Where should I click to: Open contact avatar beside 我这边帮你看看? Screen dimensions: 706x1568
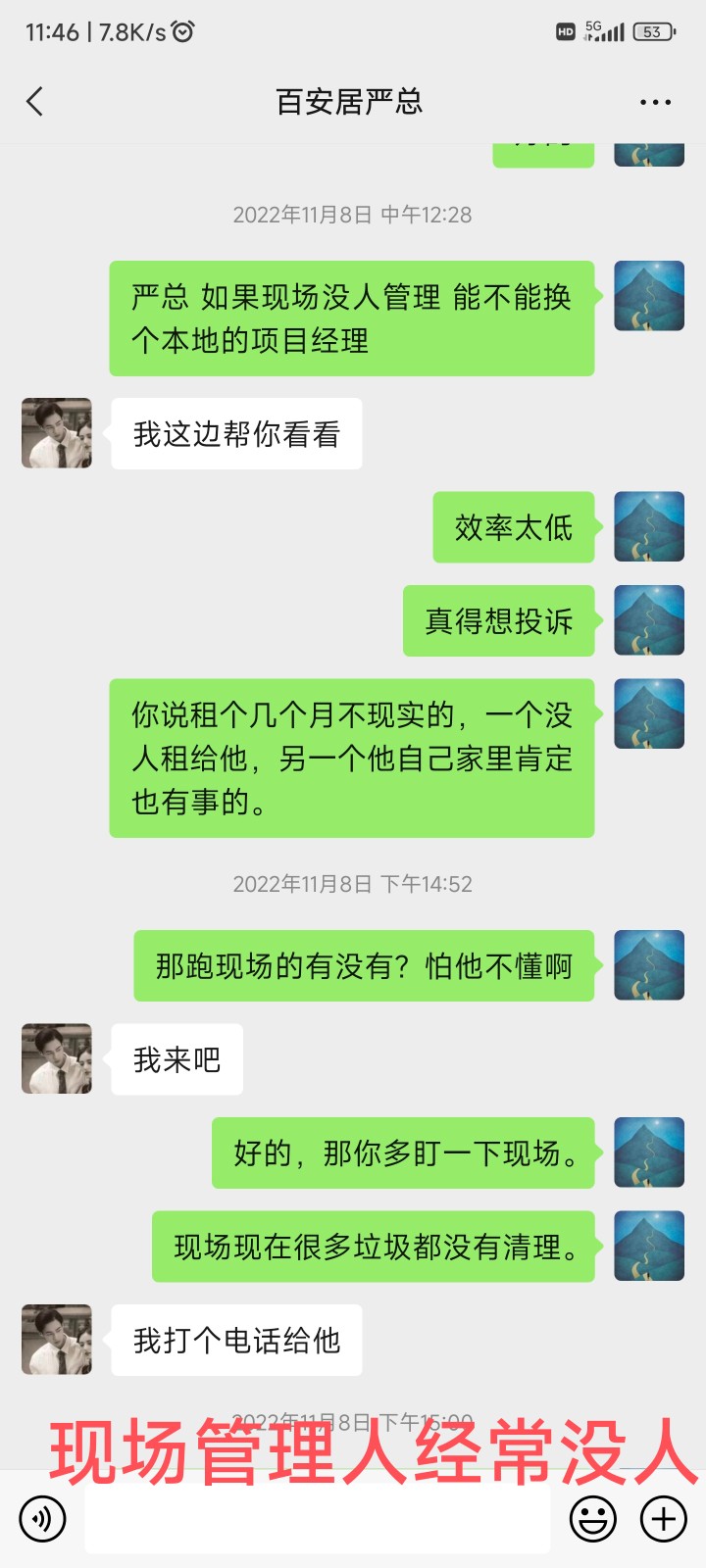(57, 433)
